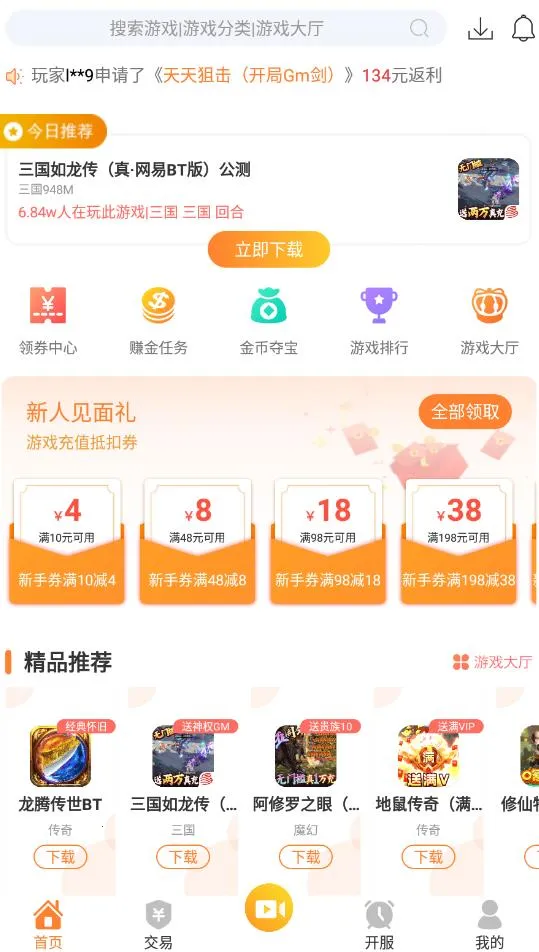Claim all coupons with 全部领取
The width and height of the screenshot is (539, 952).
[x=465, y=412]
